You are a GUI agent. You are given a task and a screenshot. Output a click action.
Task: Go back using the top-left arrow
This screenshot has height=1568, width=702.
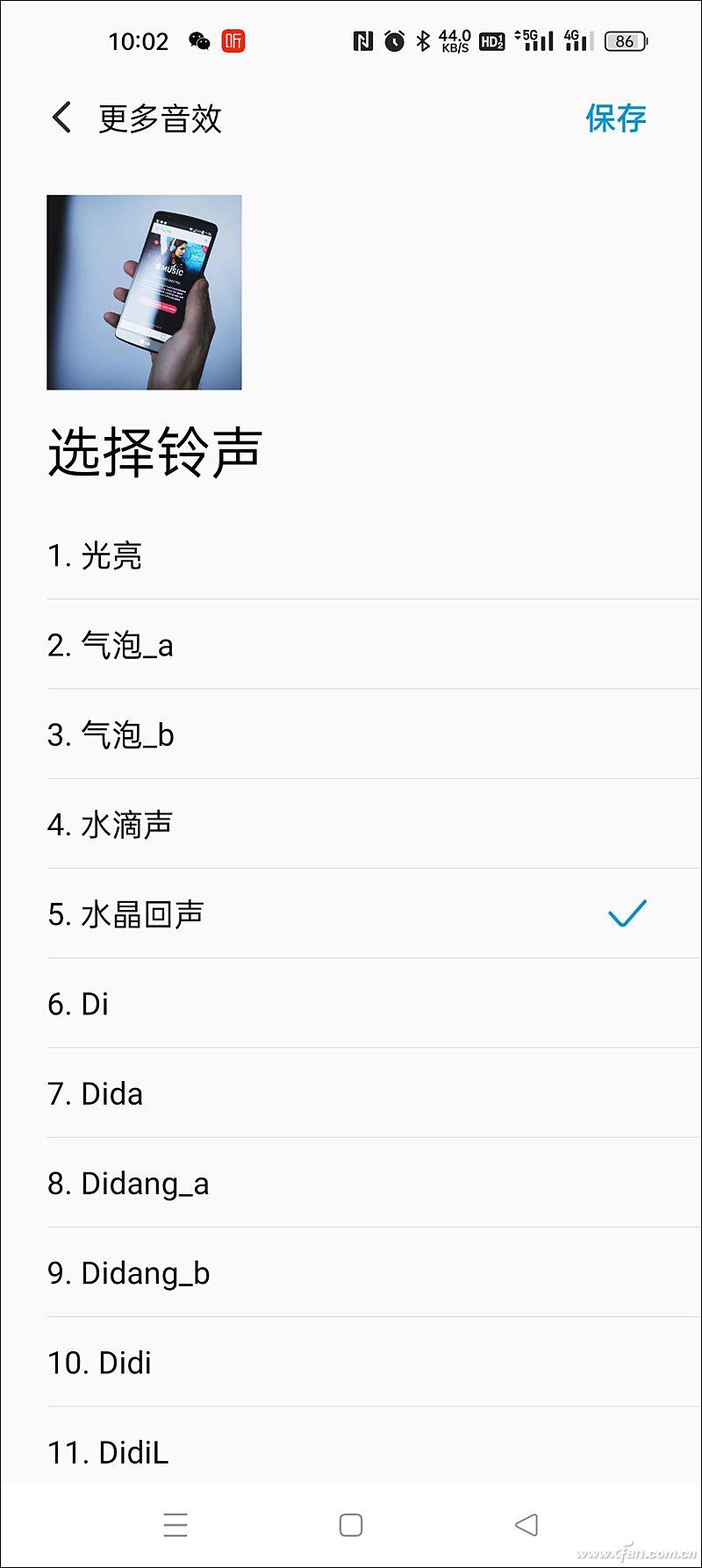click(60, 117)
